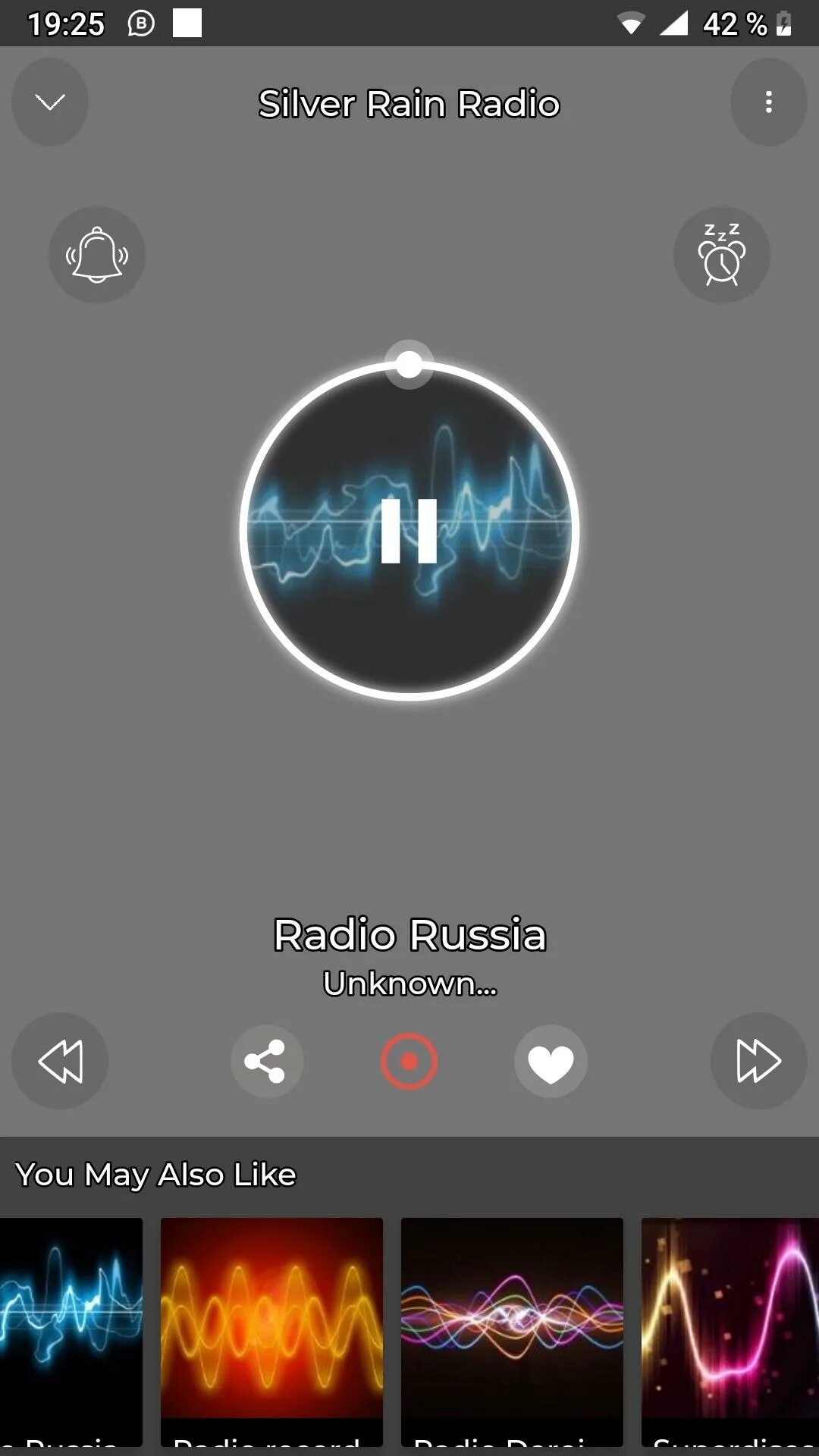
Task: Open the sleep timer
Action: (721, 255)
